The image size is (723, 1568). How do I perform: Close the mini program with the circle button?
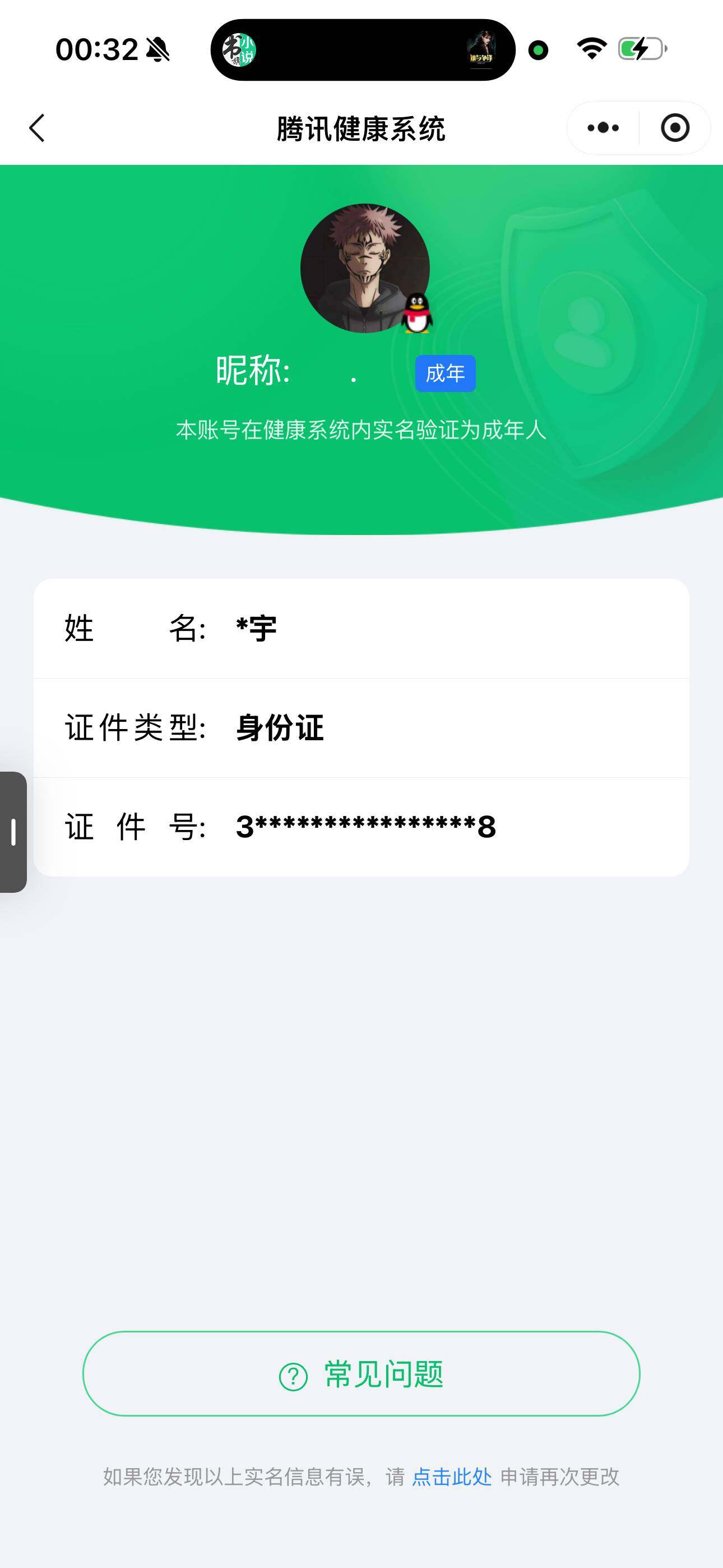(x=675, y=128)
